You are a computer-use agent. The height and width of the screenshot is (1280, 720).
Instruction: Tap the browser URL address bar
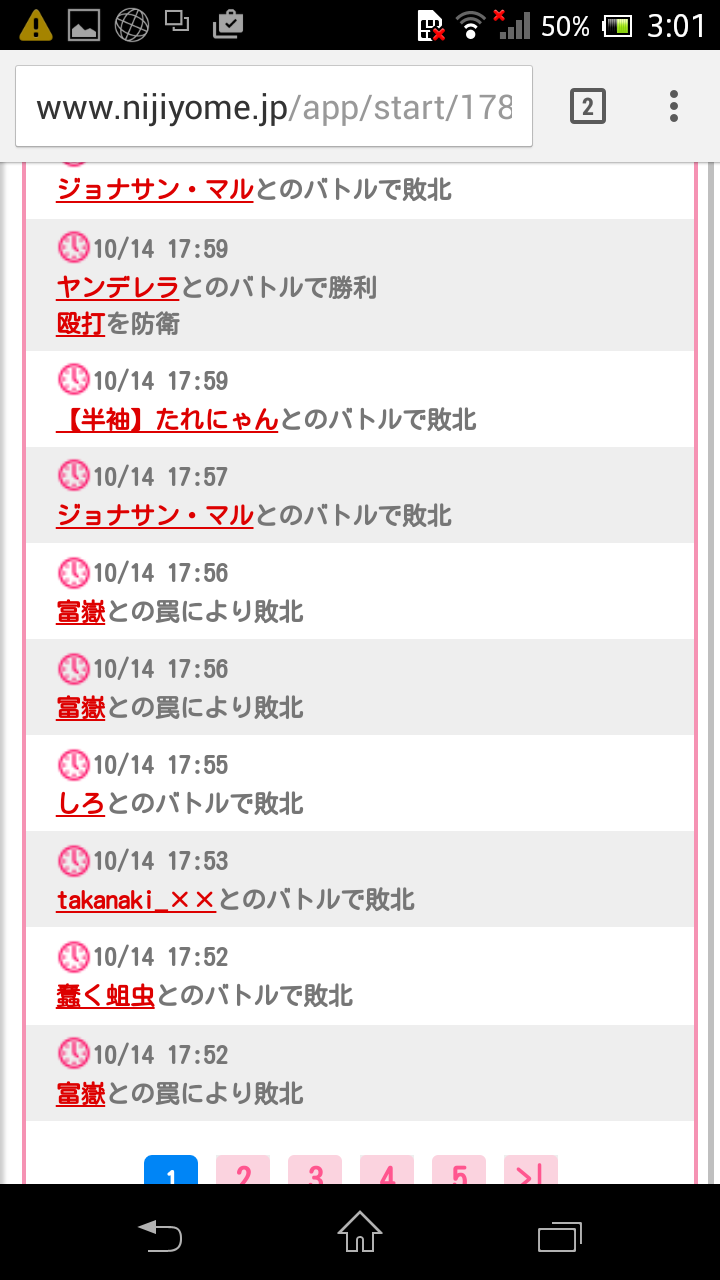pyautogui.click(x=274, y=106)
